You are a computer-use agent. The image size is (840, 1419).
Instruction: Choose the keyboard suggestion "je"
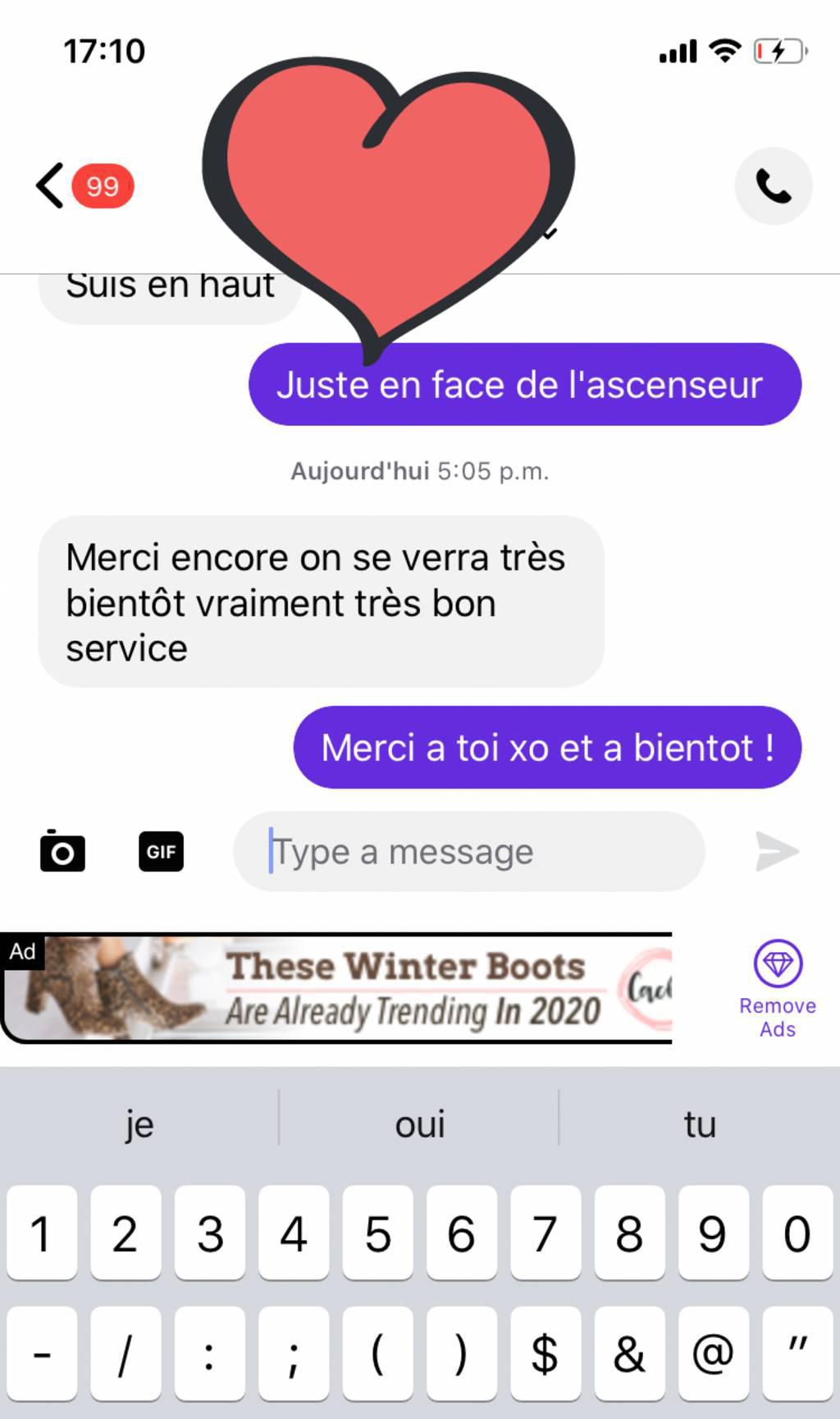tap(139, 1124)
